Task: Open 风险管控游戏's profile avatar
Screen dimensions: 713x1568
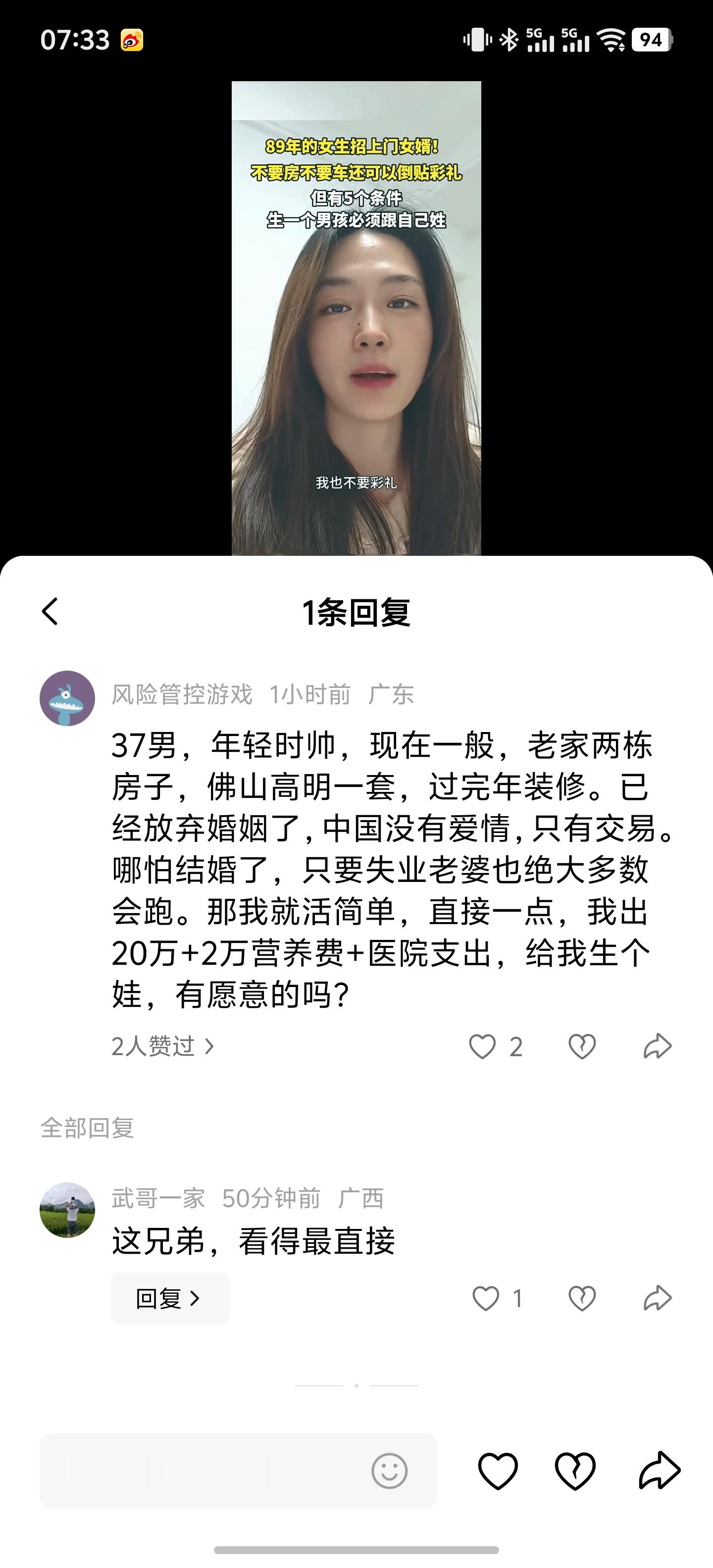Action: pyautogui.click(x=67, y=695)
